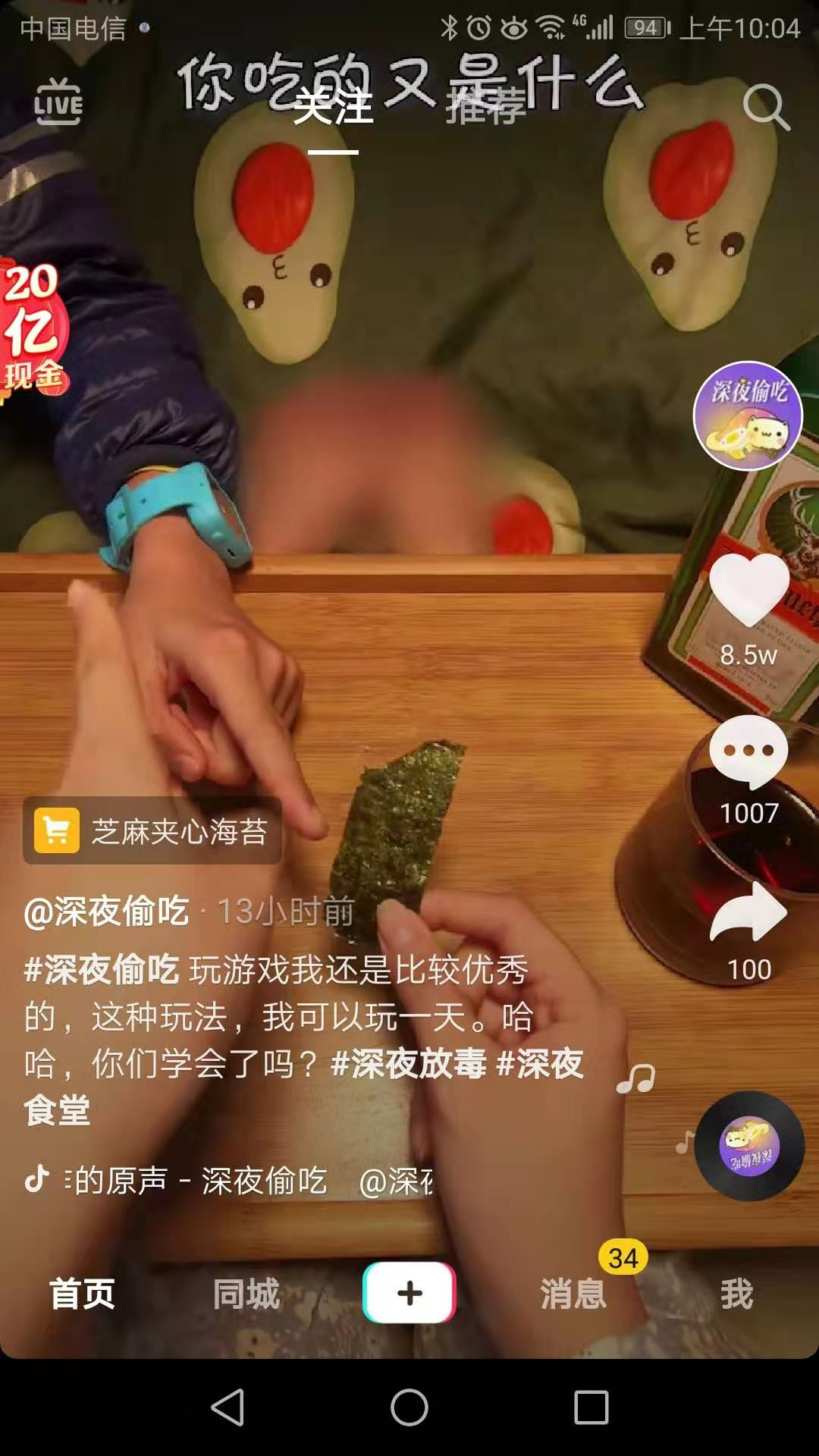
Task: Open hashtag #深夜放毒
Action: coord(408,1063)
